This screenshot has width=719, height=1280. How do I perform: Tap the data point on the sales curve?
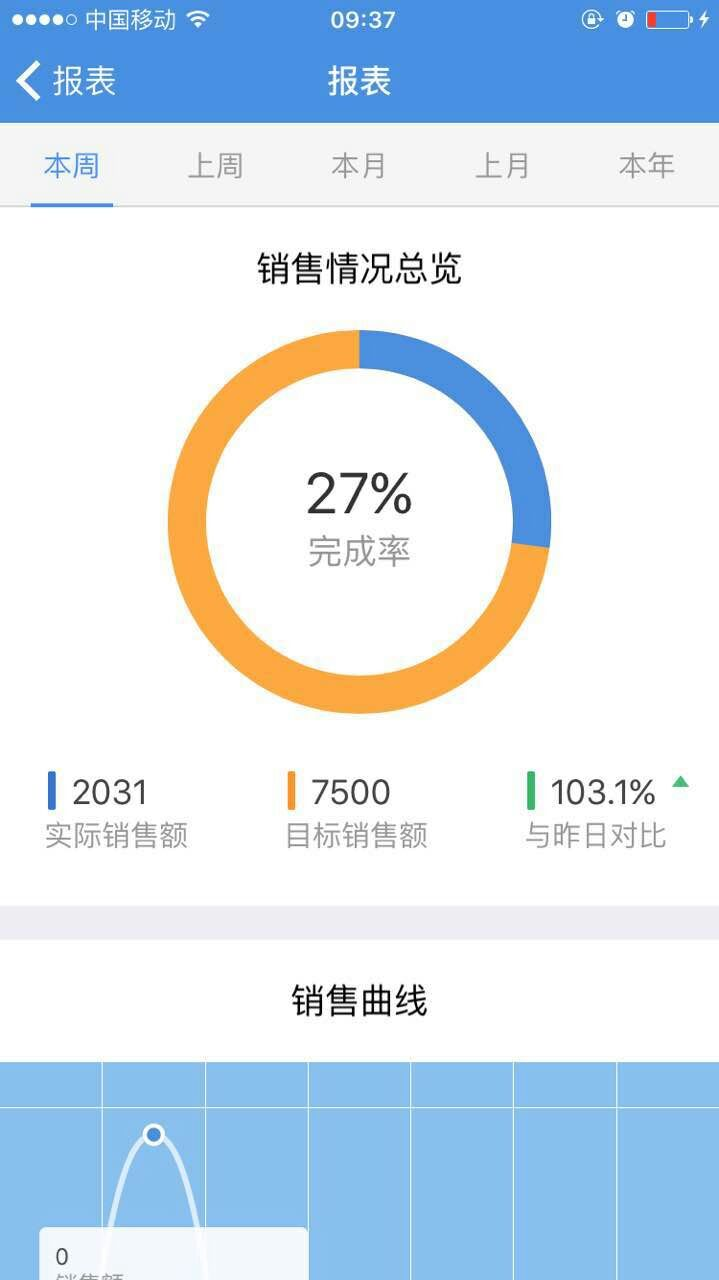(x=153, y=1134)
